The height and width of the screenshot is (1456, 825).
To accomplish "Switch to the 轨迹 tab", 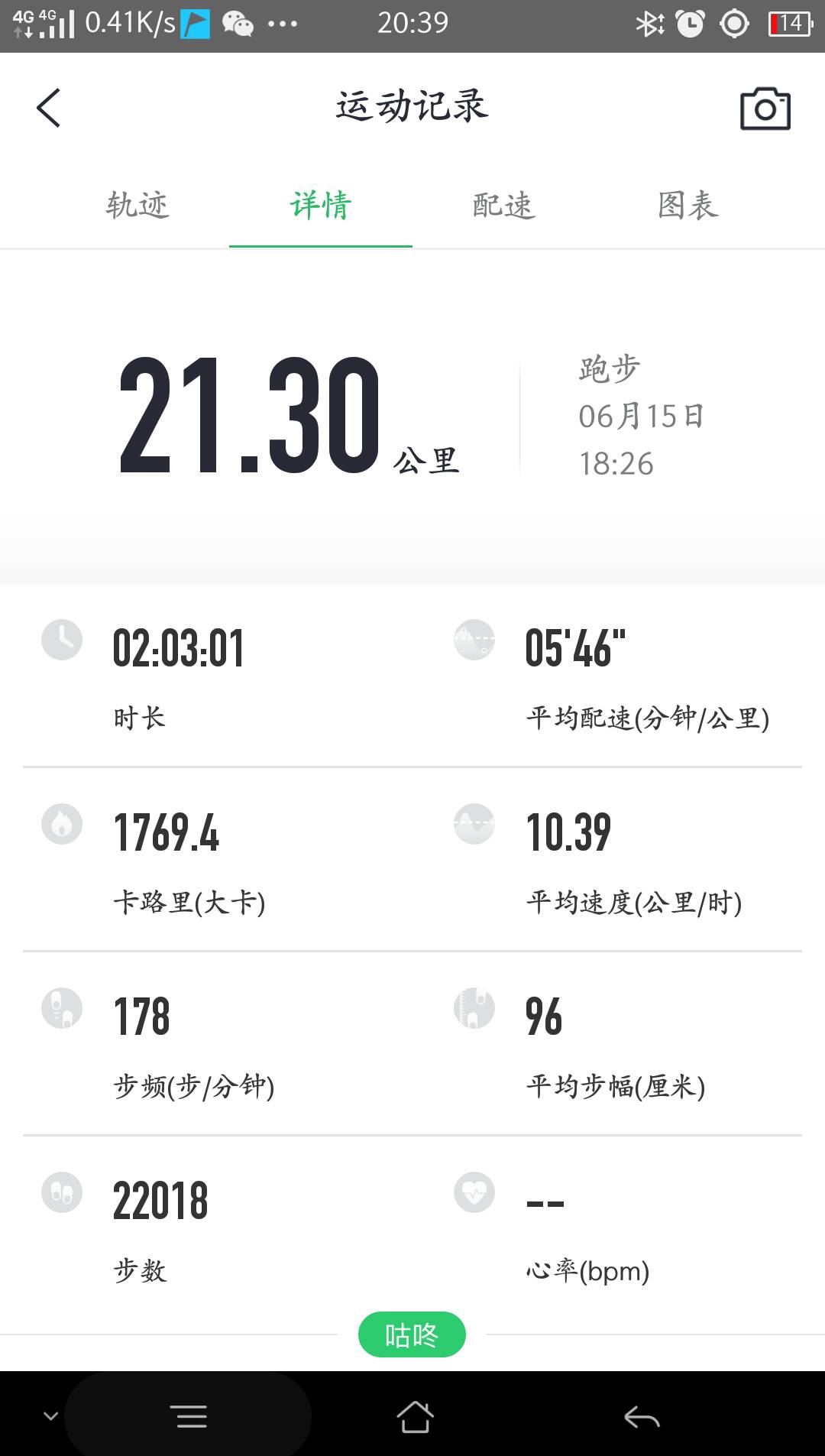I will [x=139, y=206].
